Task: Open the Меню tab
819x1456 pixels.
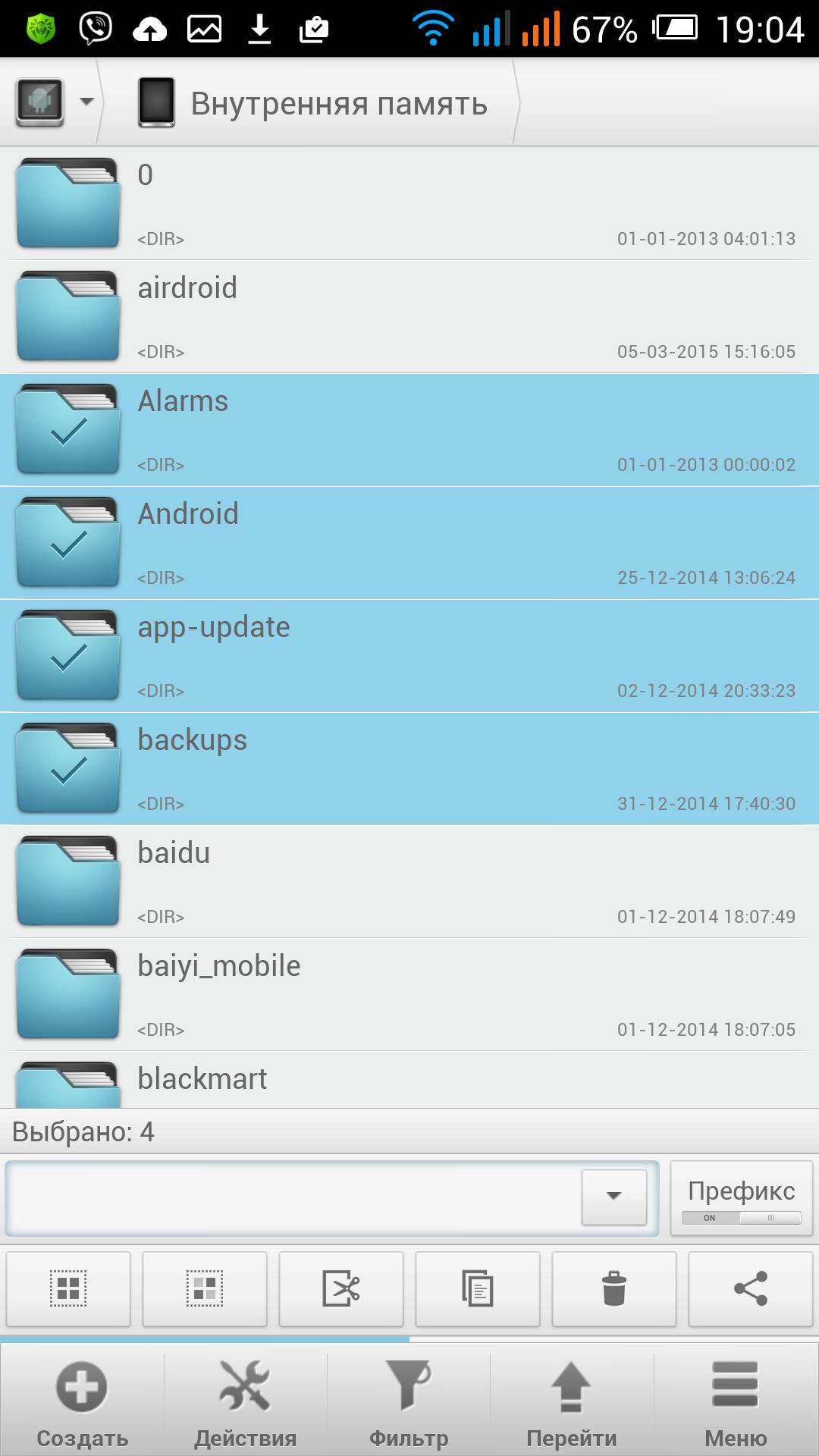Action: [x=735, y=1402]
